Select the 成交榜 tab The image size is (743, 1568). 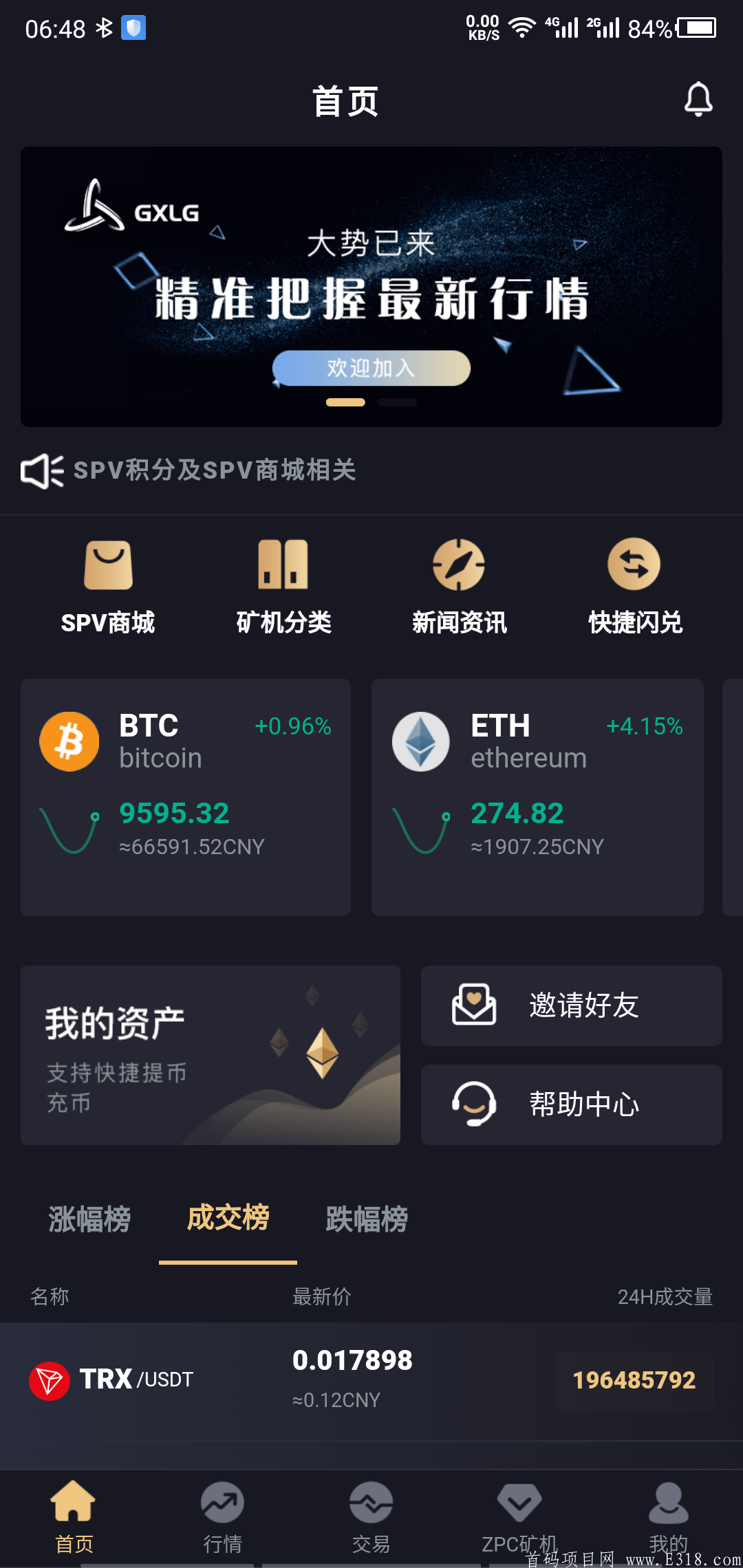(228, 1219)
